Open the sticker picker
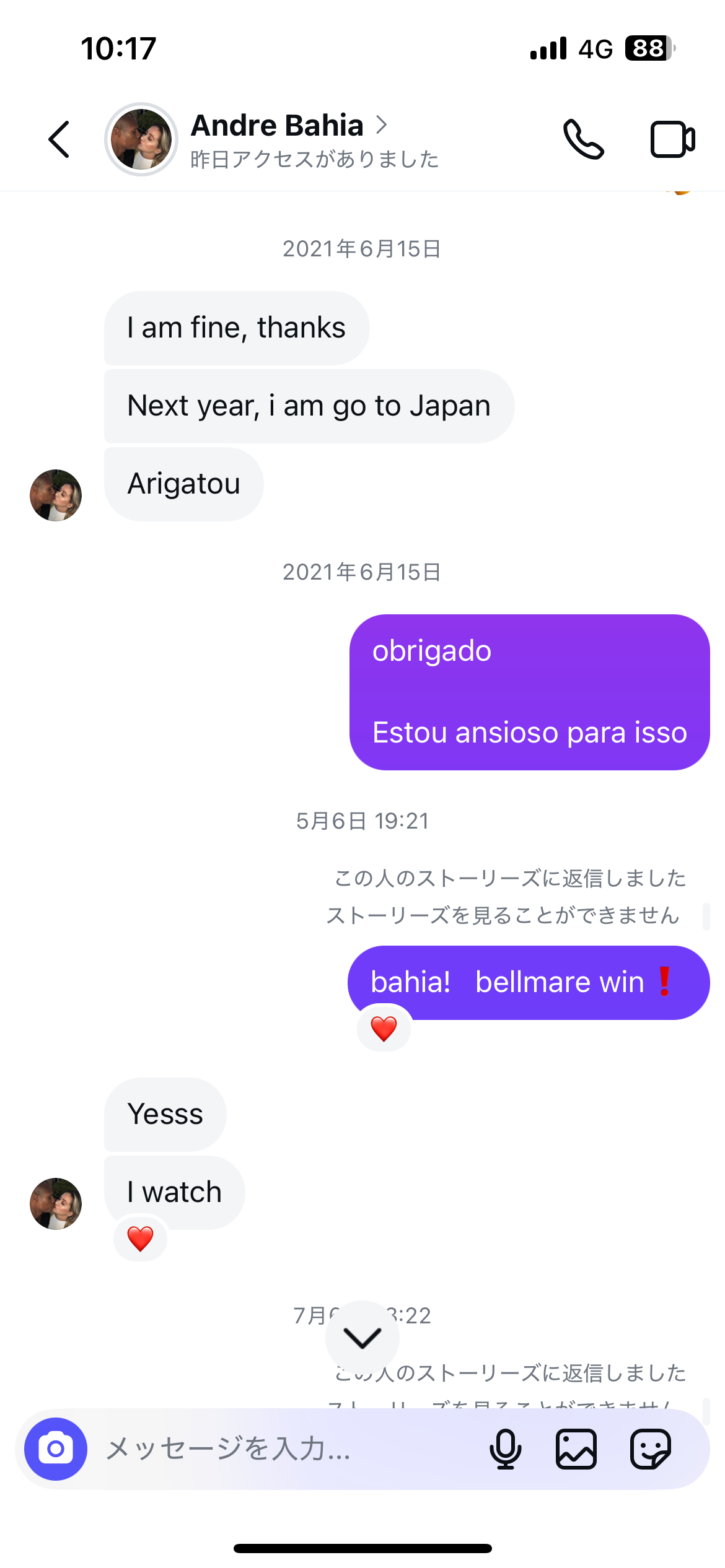725x1568 pixels. 650,1449
